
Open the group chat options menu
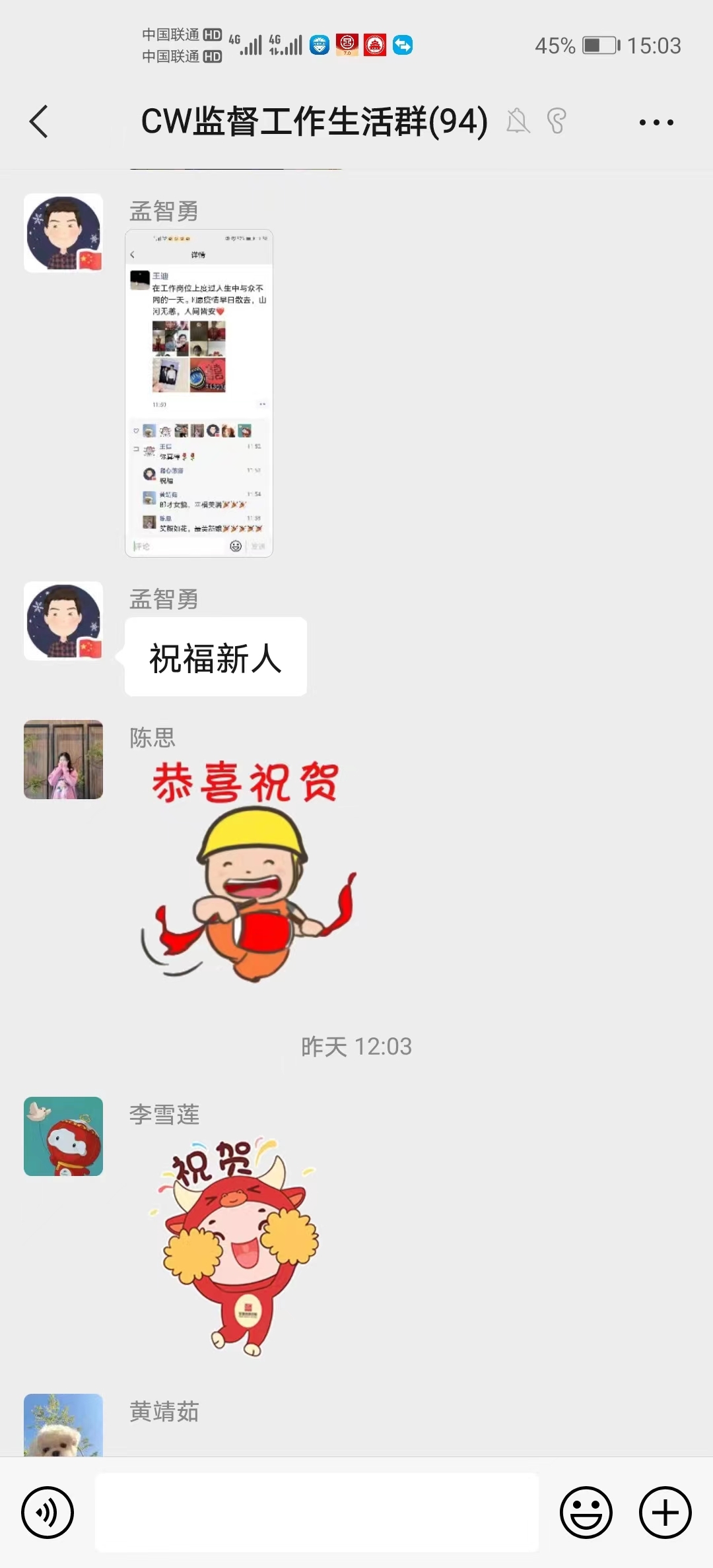[656, 122]
